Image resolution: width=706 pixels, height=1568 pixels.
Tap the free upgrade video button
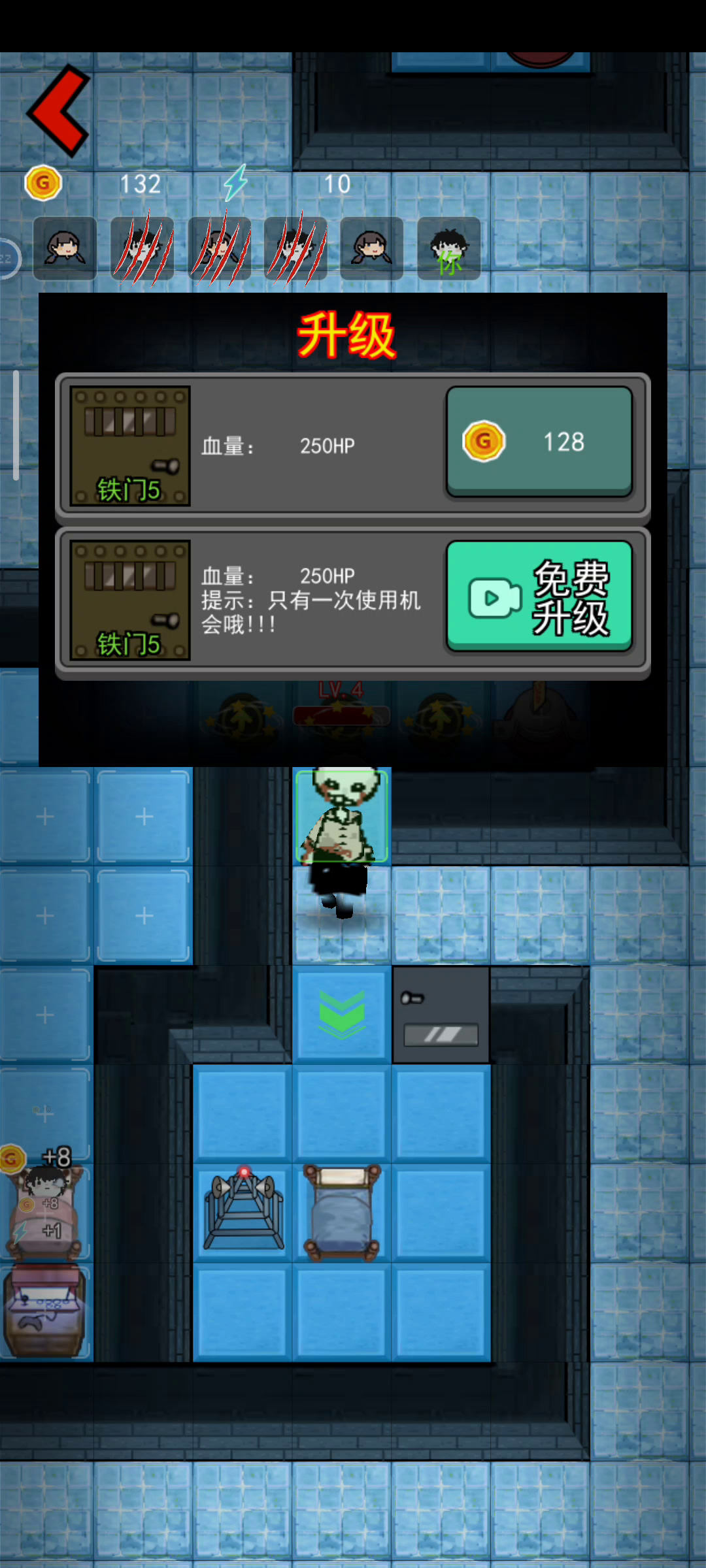point(539,596)
